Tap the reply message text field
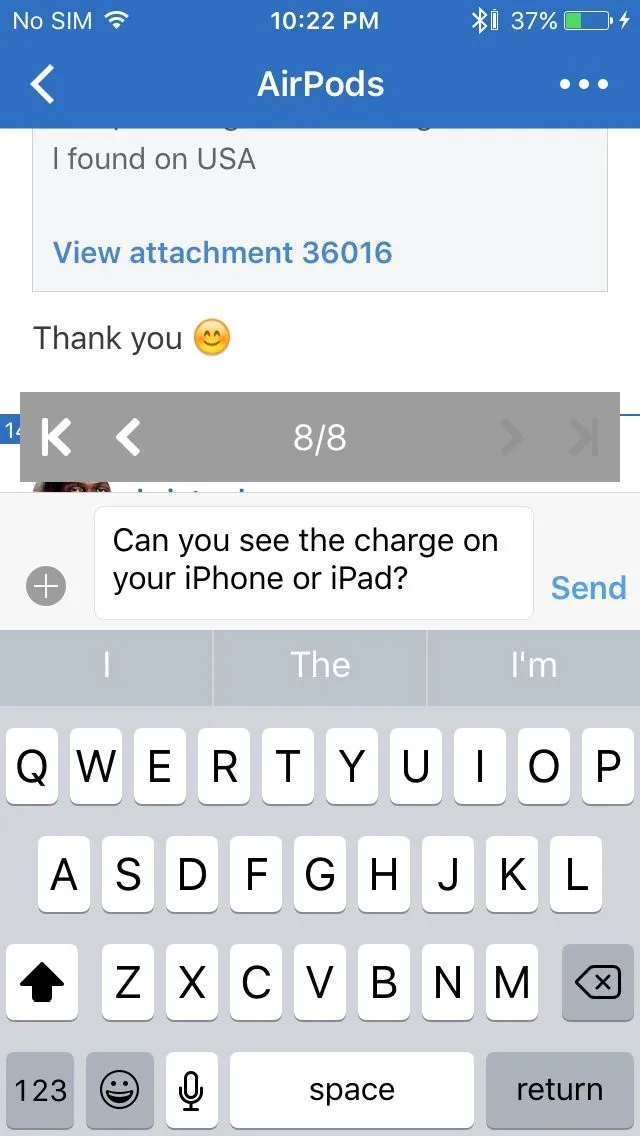The image size is (640, 1136). pos(313,562)
